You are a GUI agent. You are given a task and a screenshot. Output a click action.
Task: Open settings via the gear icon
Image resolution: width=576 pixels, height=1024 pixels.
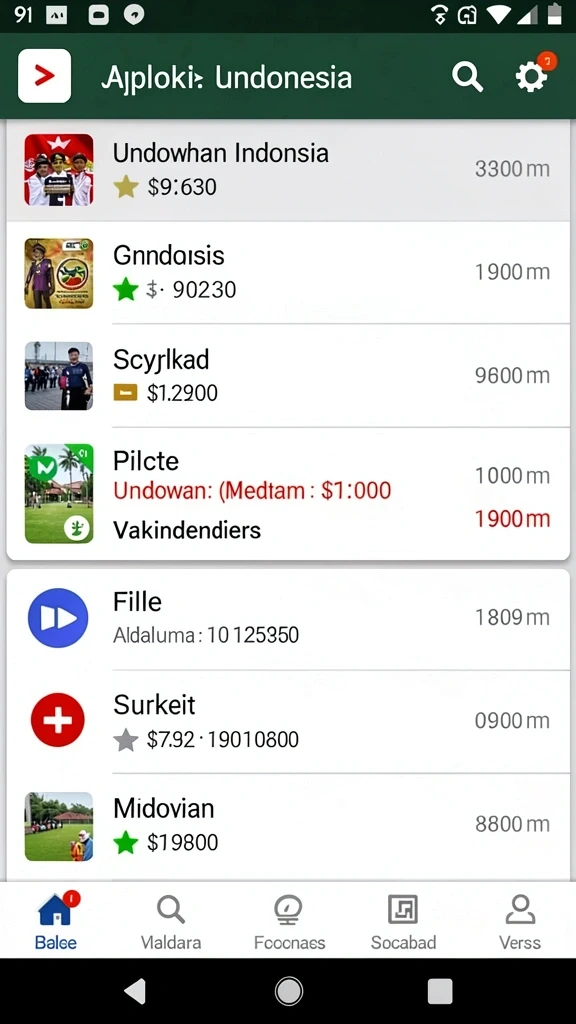click(531, 78)
